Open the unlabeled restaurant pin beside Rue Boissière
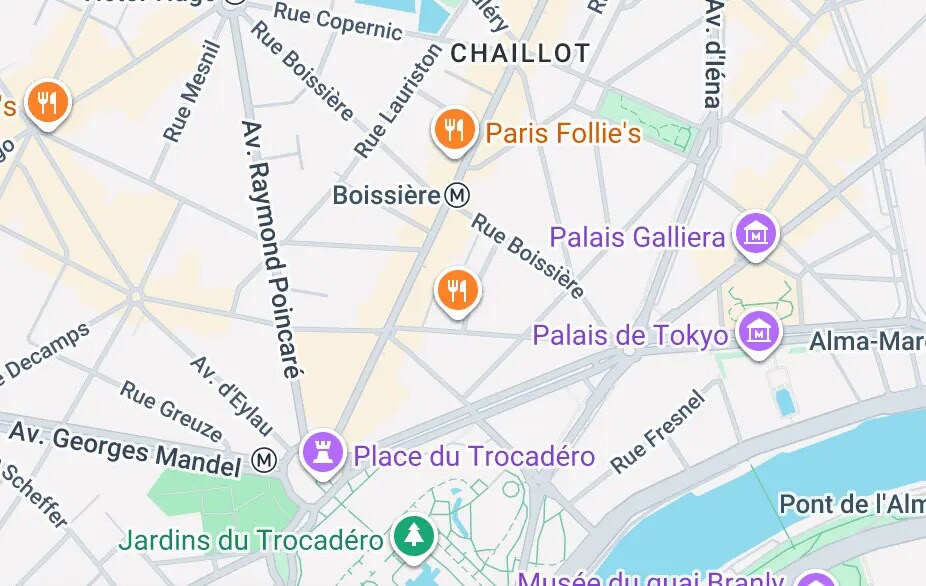This screenshot has height=586, width=926. (458, 291)
